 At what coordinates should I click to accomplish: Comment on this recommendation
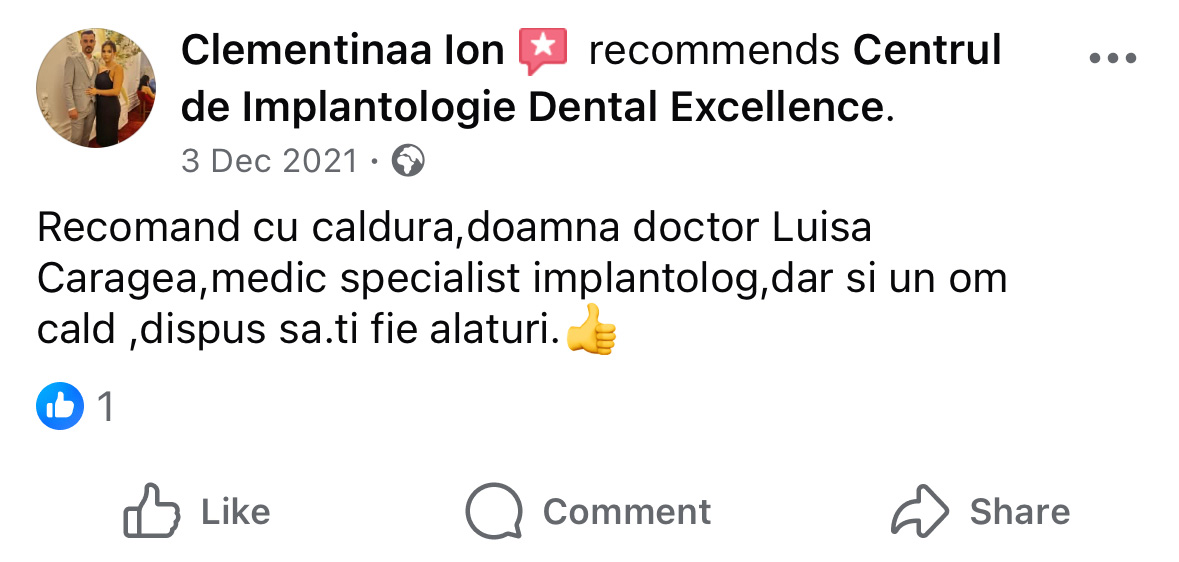589,512
